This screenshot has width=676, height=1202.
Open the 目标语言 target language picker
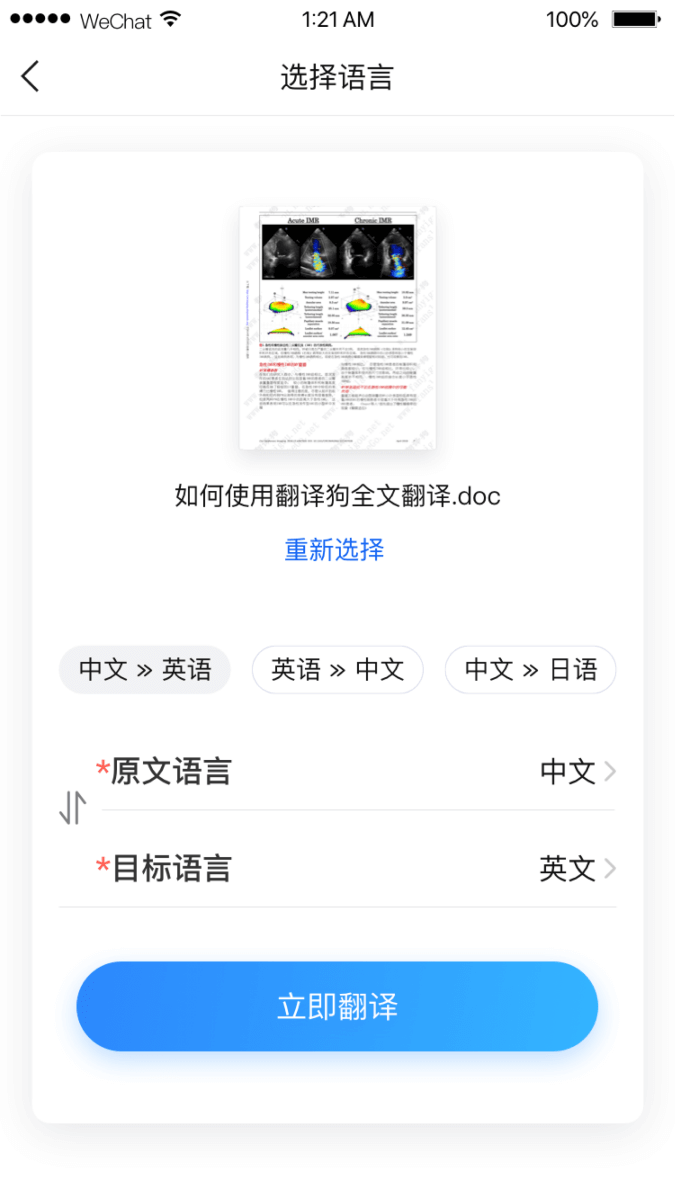(x=355, y=868)
